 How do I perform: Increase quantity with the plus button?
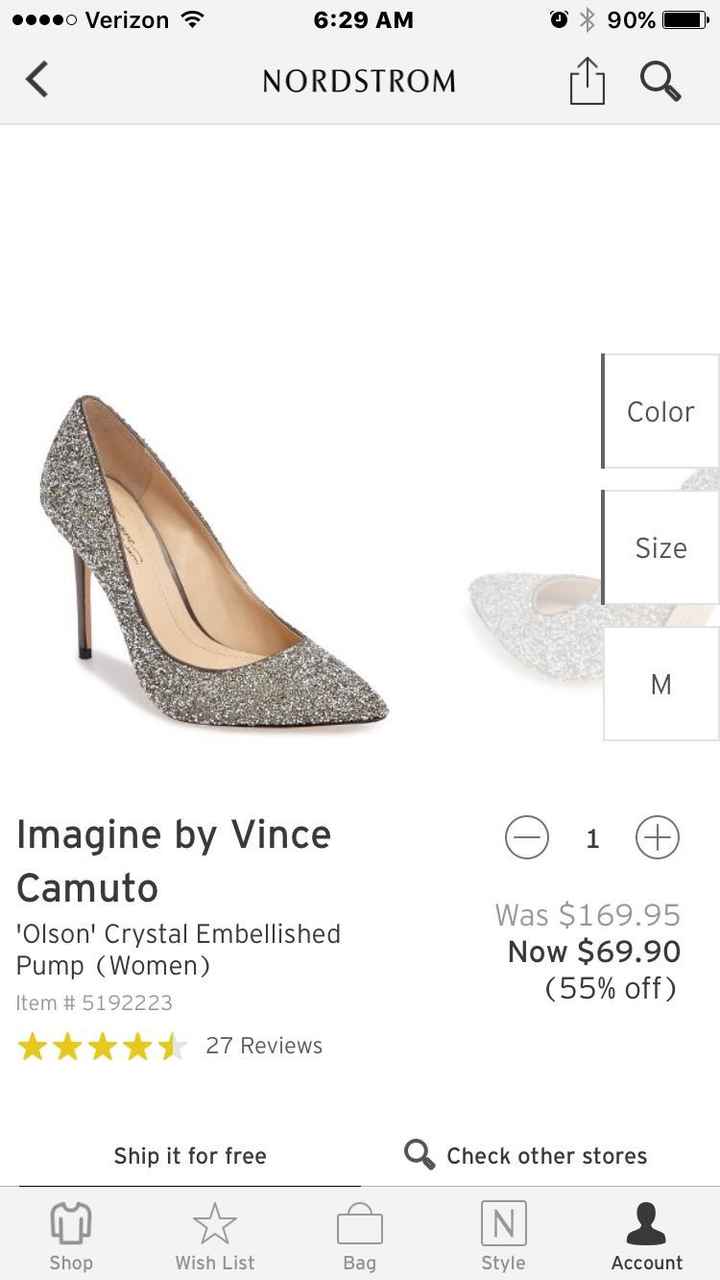click(656, 838)
